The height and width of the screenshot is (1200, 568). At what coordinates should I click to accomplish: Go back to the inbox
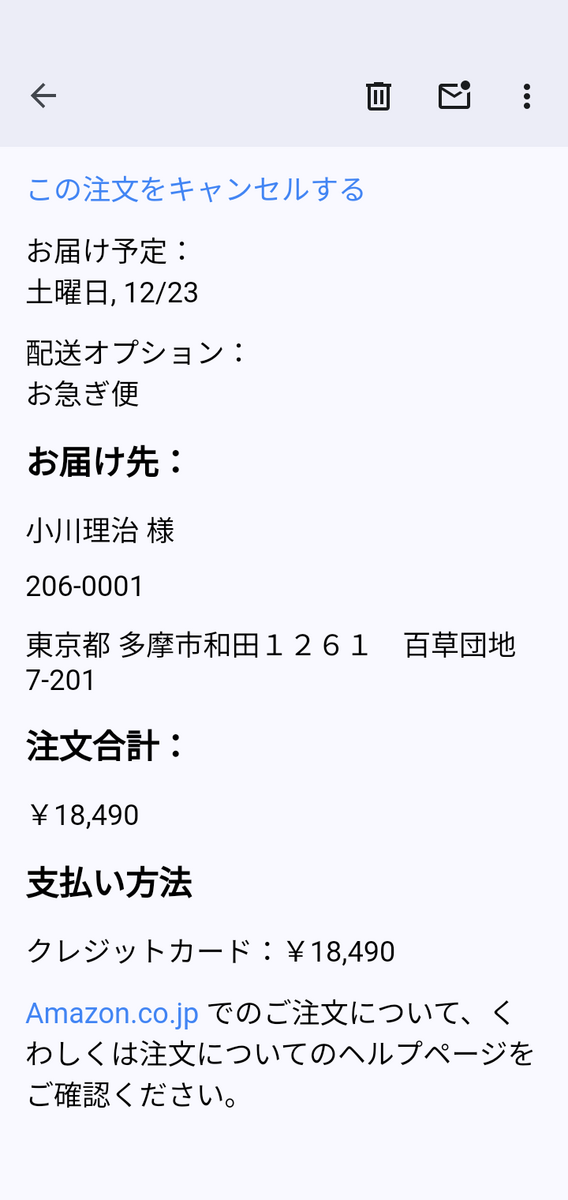click(43, 96)
